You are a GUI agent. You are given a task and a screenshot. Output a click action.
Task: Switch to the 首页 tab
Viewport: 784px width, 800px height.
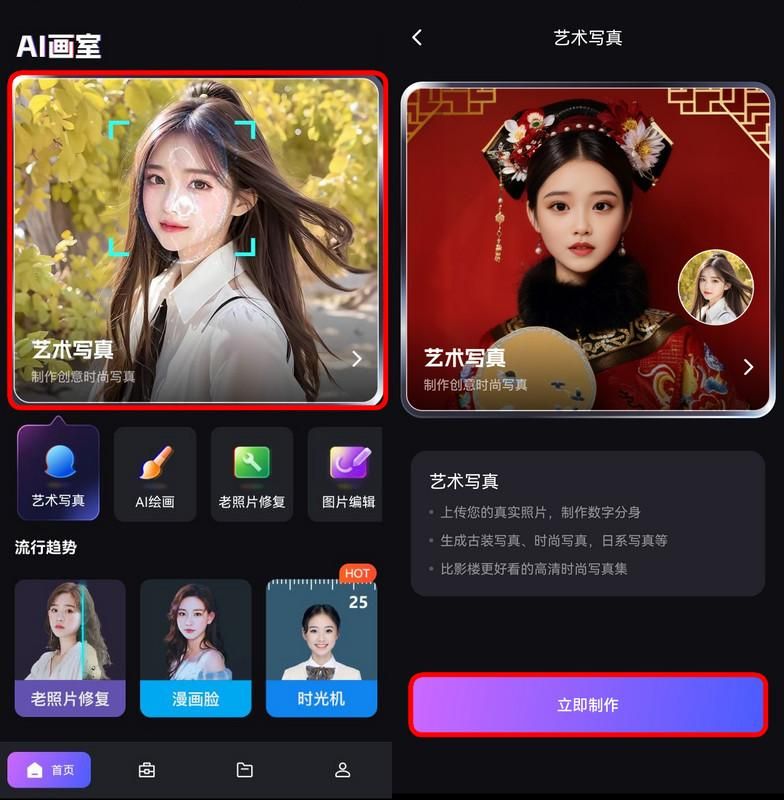50,770
